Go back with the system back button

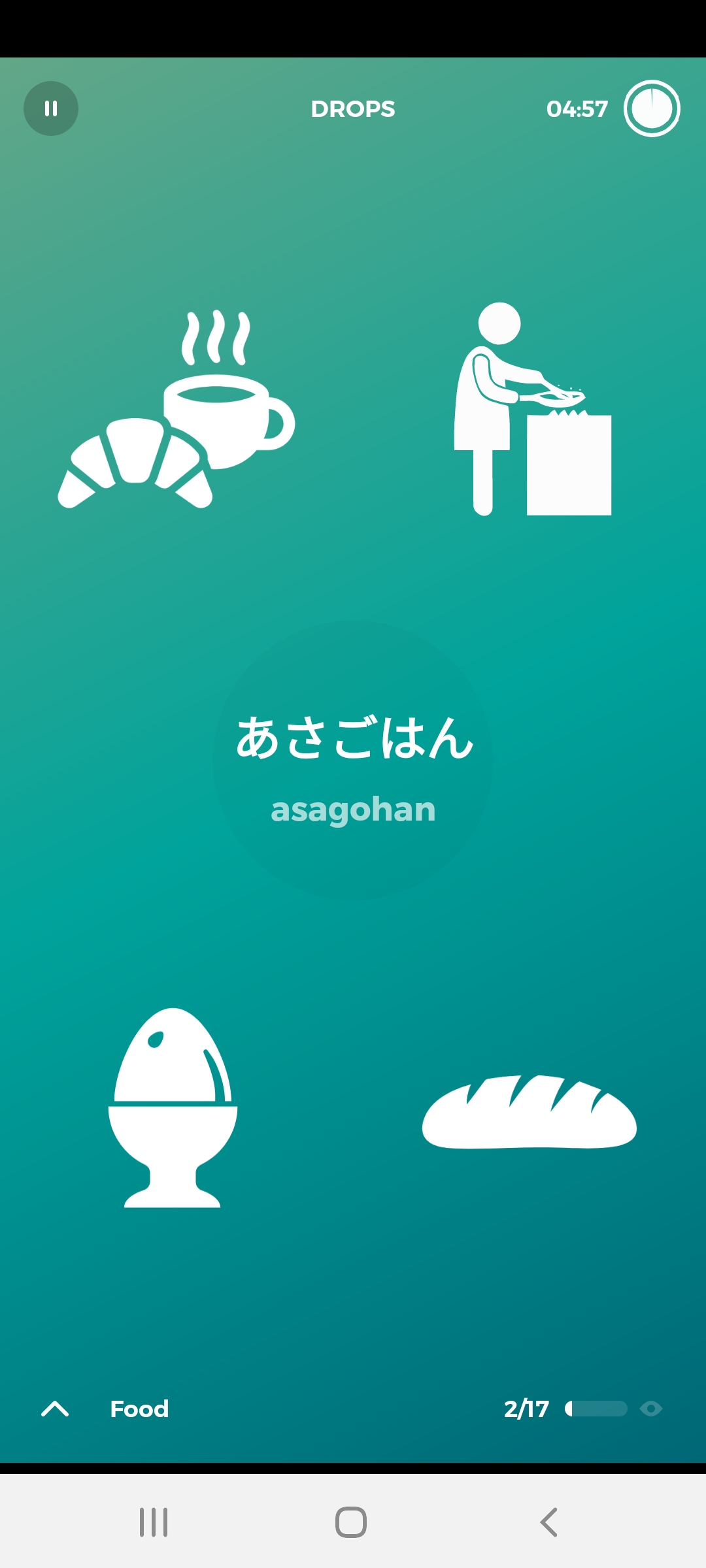coord(549,1522)
